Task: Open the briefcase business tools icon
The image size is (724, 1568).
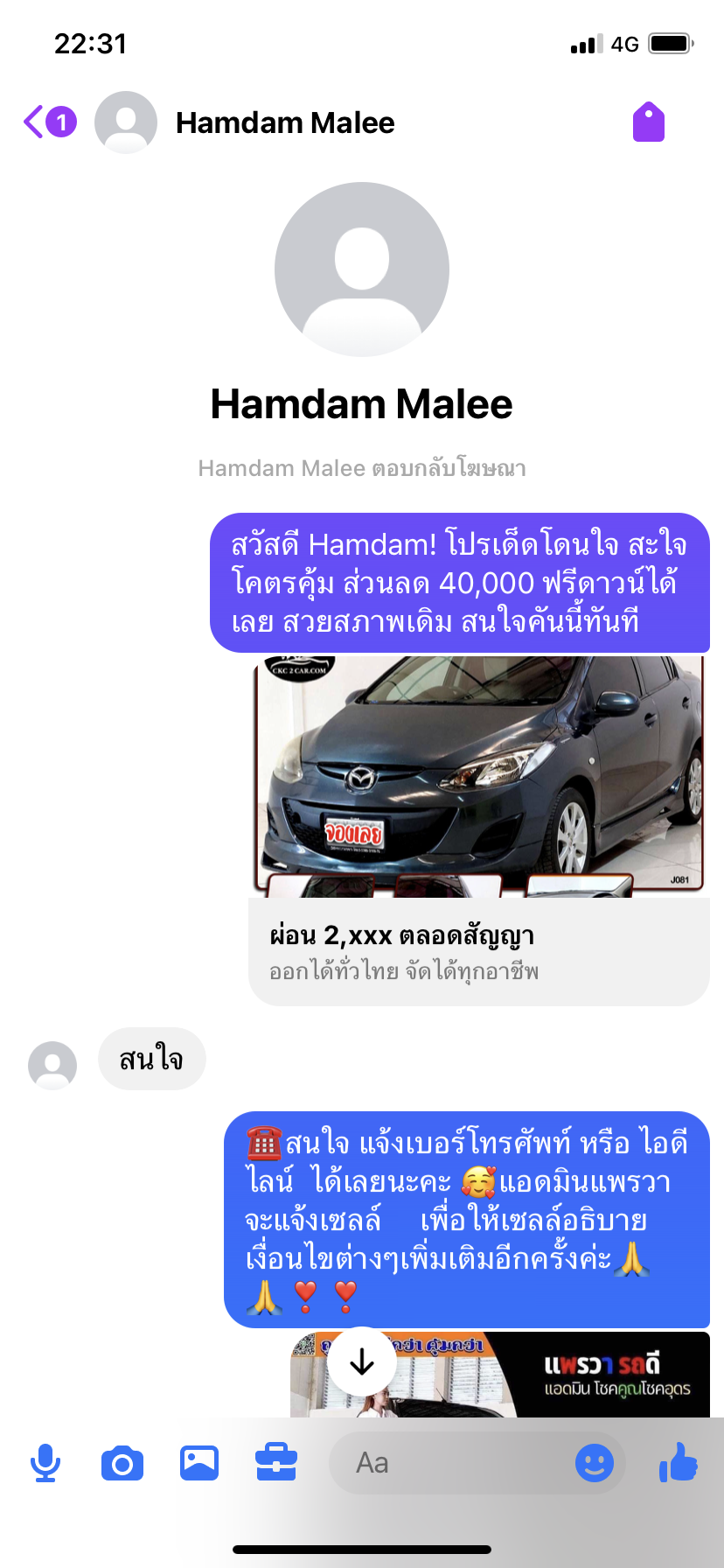Action: (276, 1463)
